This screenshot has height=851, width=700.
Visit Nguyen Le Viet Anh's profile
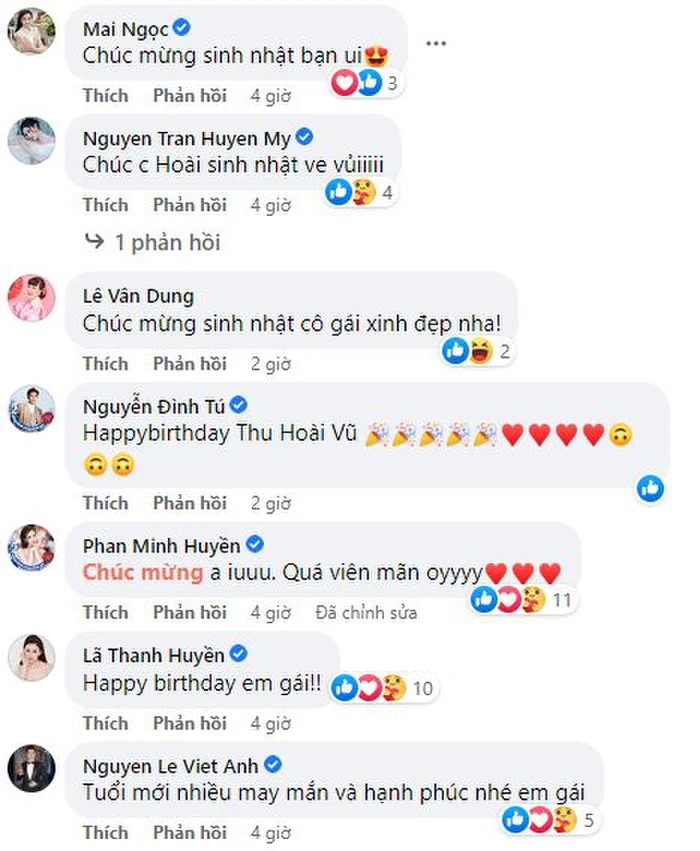pyautogui.click(x=170, y=765)
